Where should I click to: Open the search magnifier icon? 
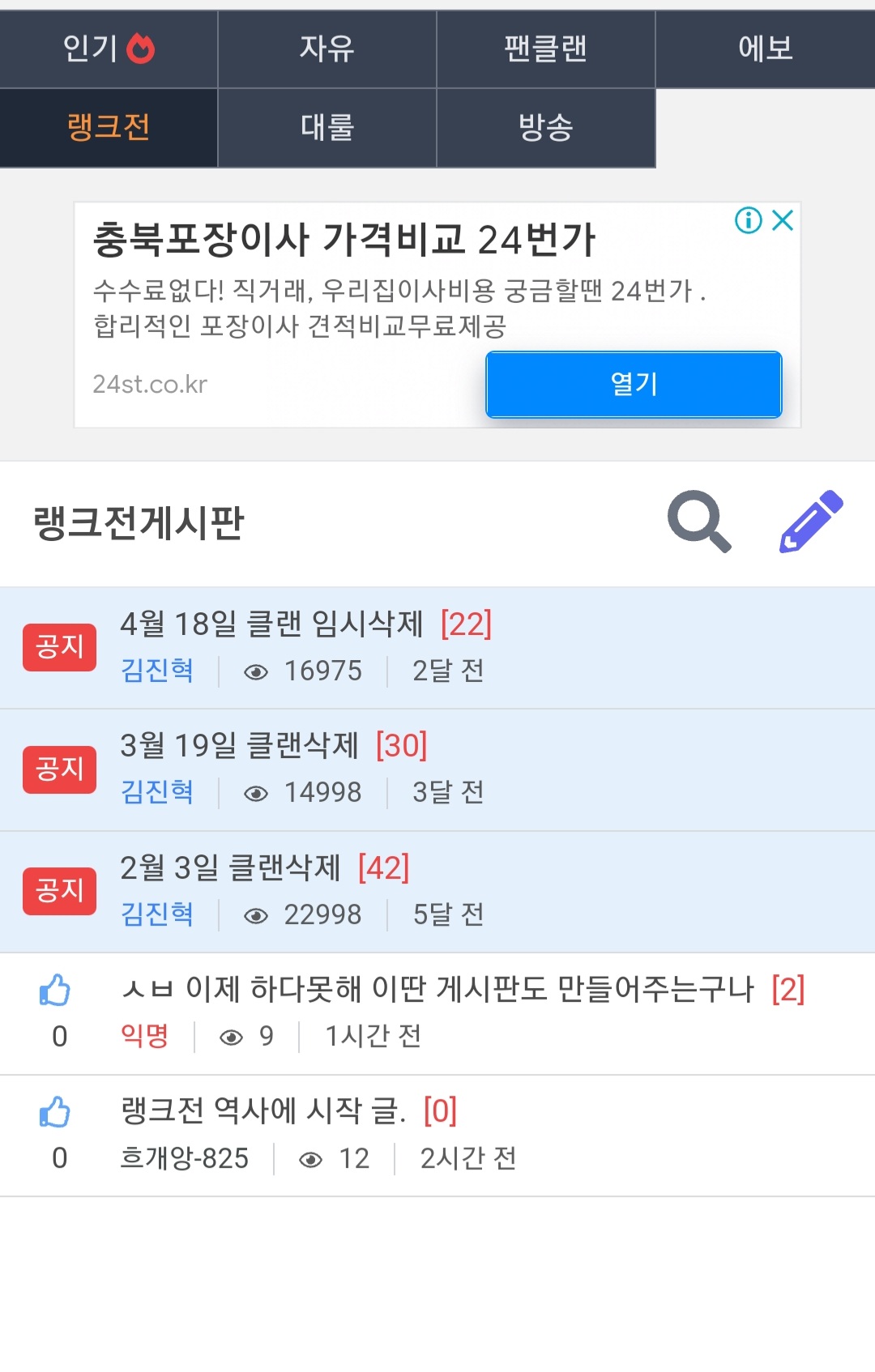click(x=699, y=522)
